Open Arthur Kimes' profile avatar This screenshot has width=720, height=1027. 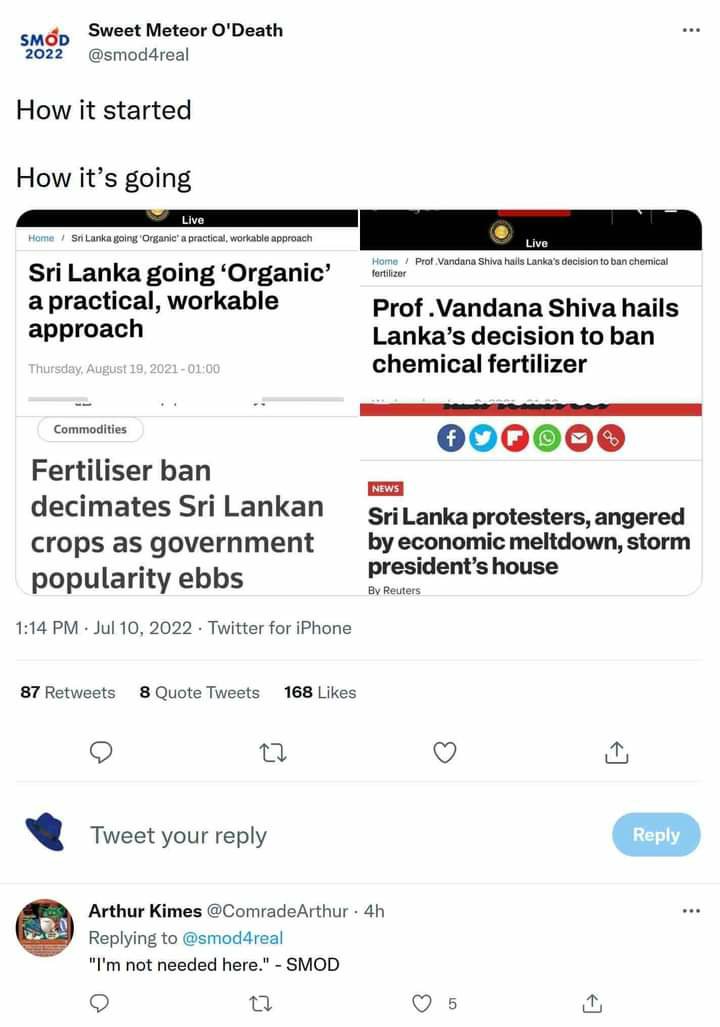[x=45, y=927]
